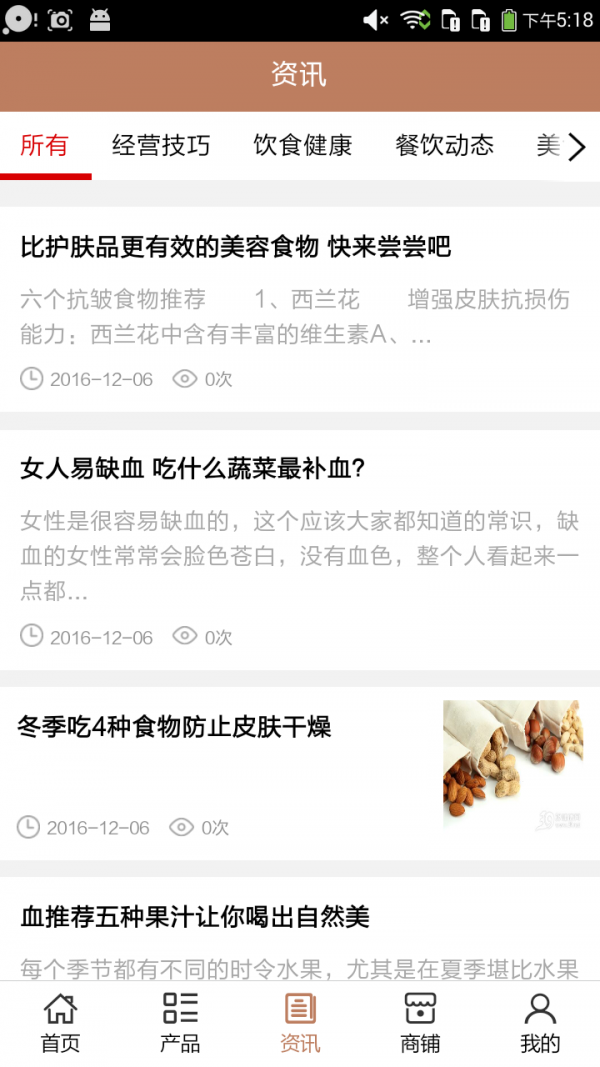Read article 女人易缺血 吃什么蔬菜最补血
The width and height of the screenshot is (600, 1067).
click(x=193, y=468)
